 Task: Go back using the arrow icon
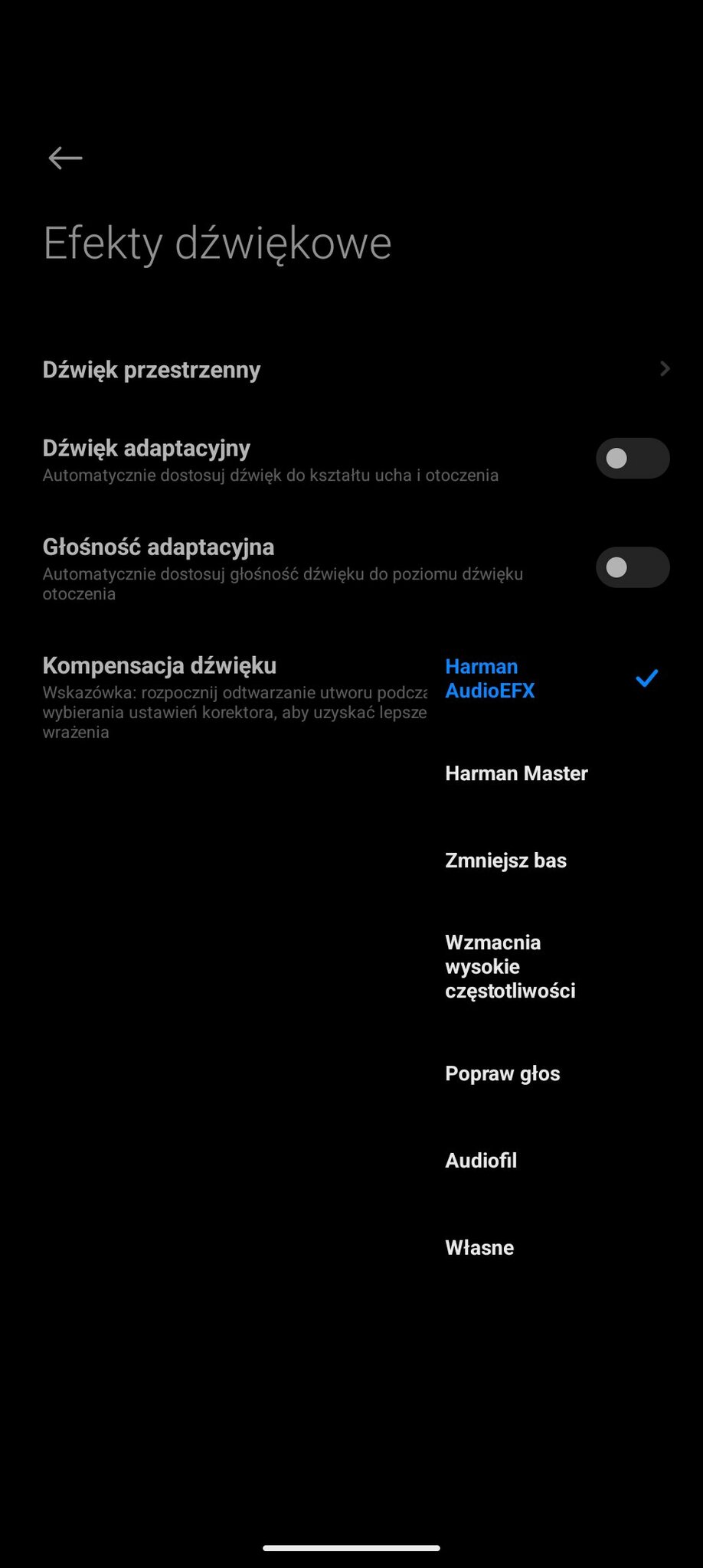pyautogui.click(x=65, y=158)
